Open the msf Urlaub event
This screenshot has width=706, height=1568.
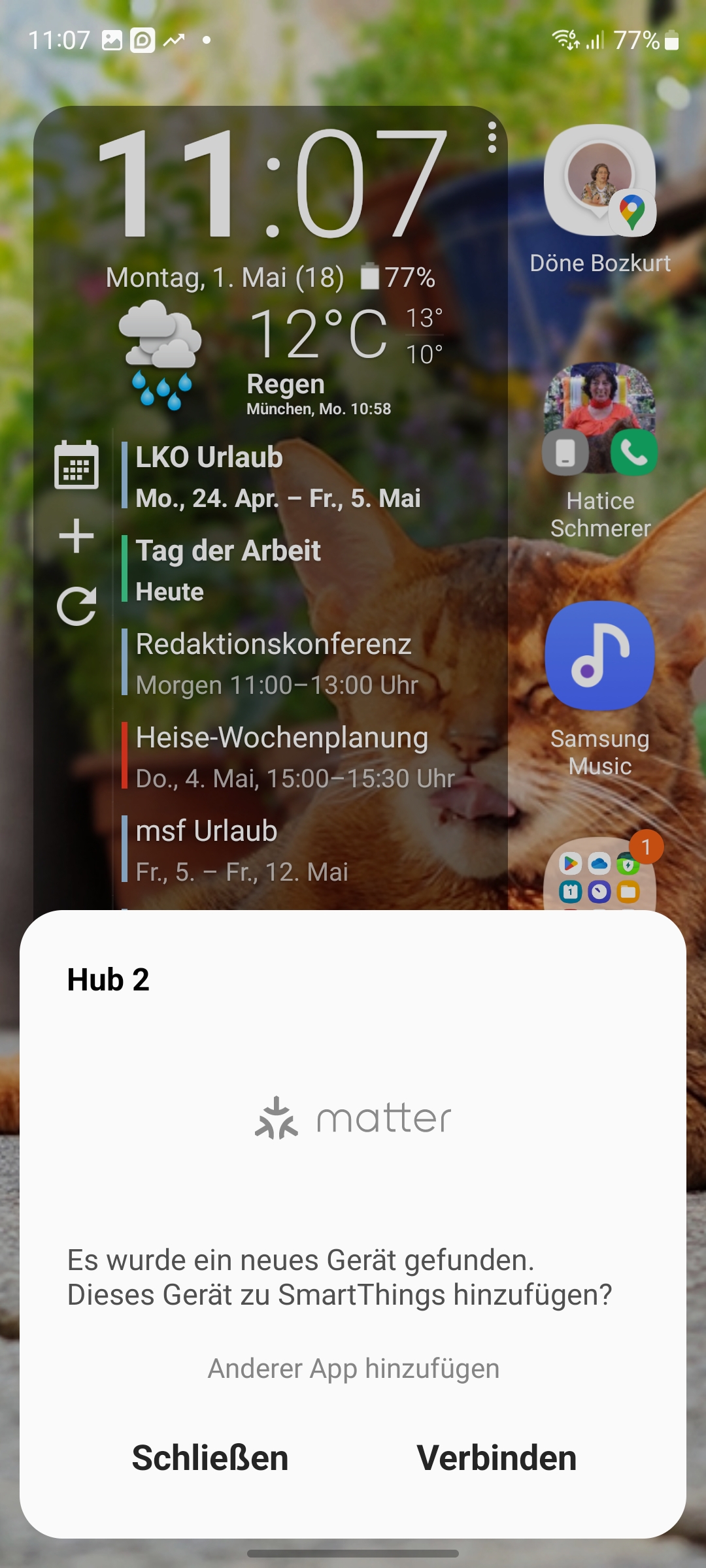pos(242,849)
